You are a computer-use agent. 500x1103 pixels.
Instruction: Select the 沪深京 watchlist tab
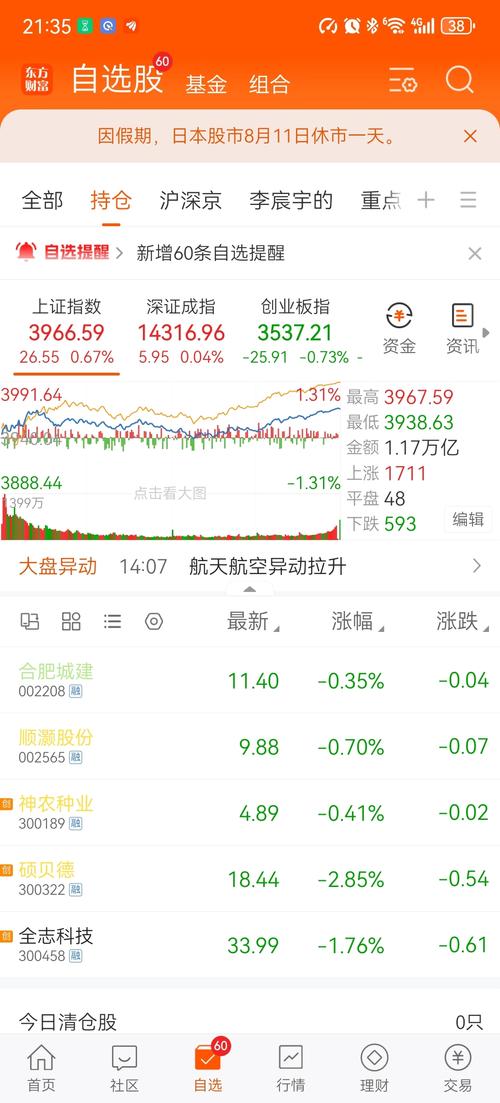(191, 201)
